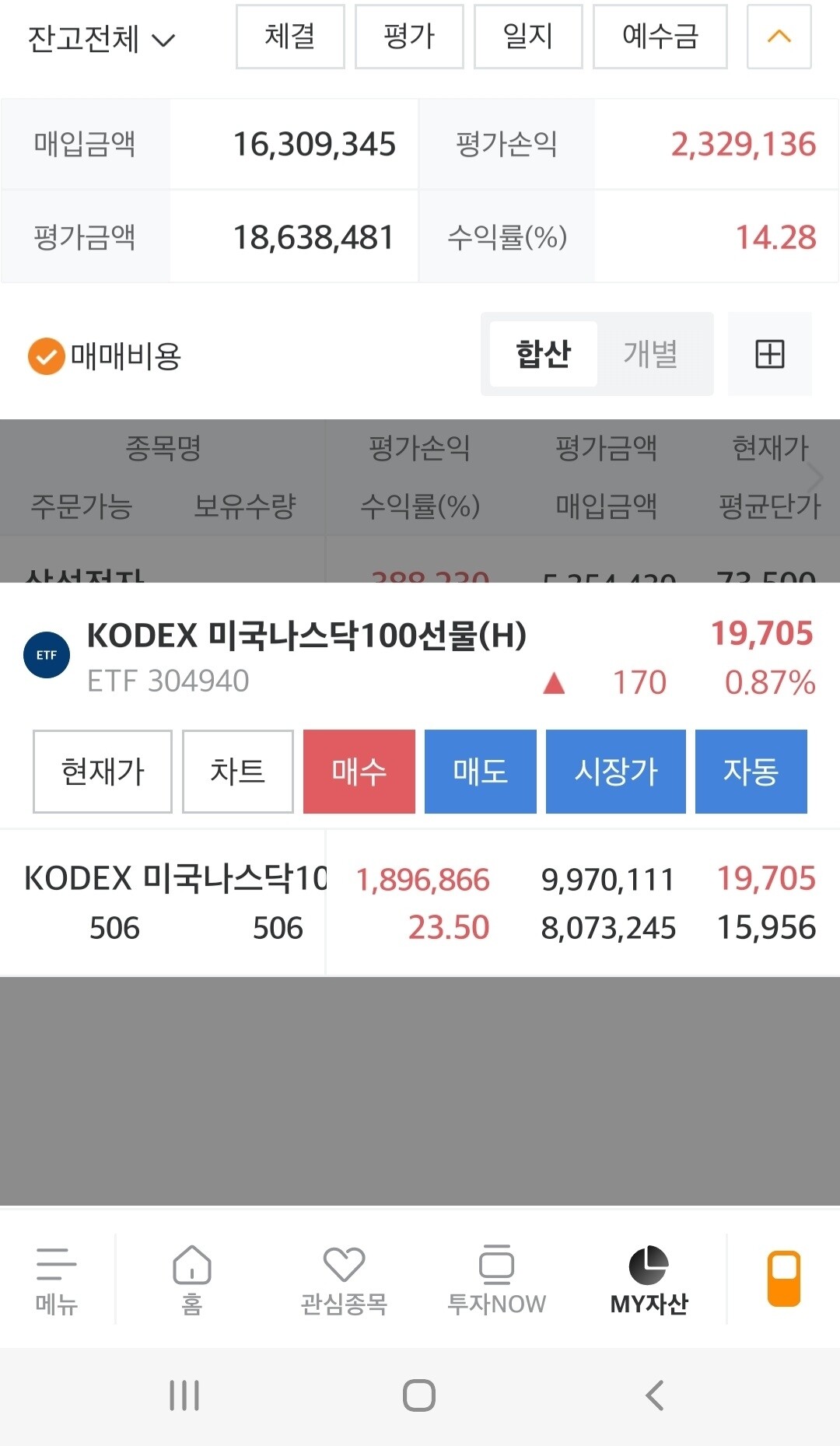The image size is (840, 1446).
Task: Tap the 자동 button
Action: coord(751,772)
